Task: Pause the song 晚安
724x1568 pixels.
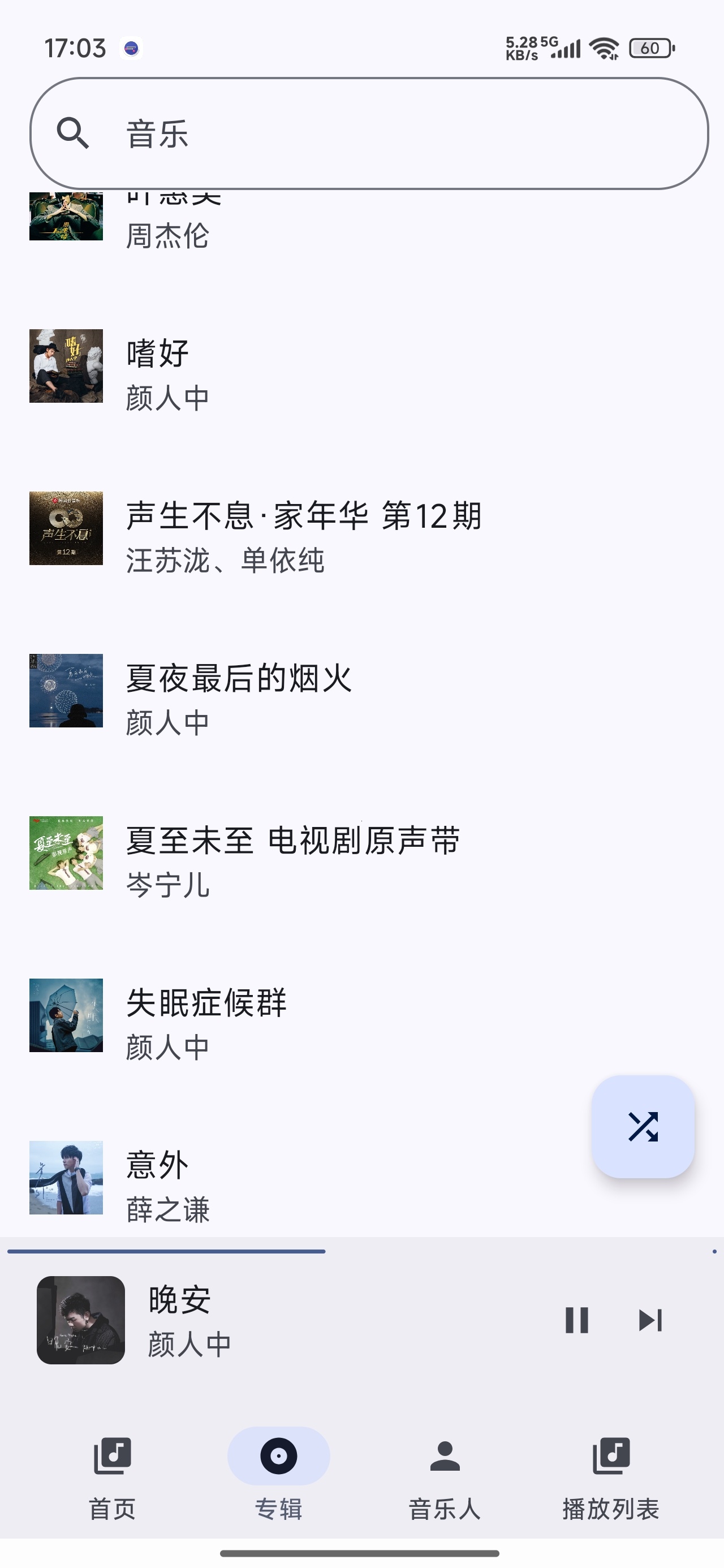Action: pyautogui.click(x=576, y=1320)
